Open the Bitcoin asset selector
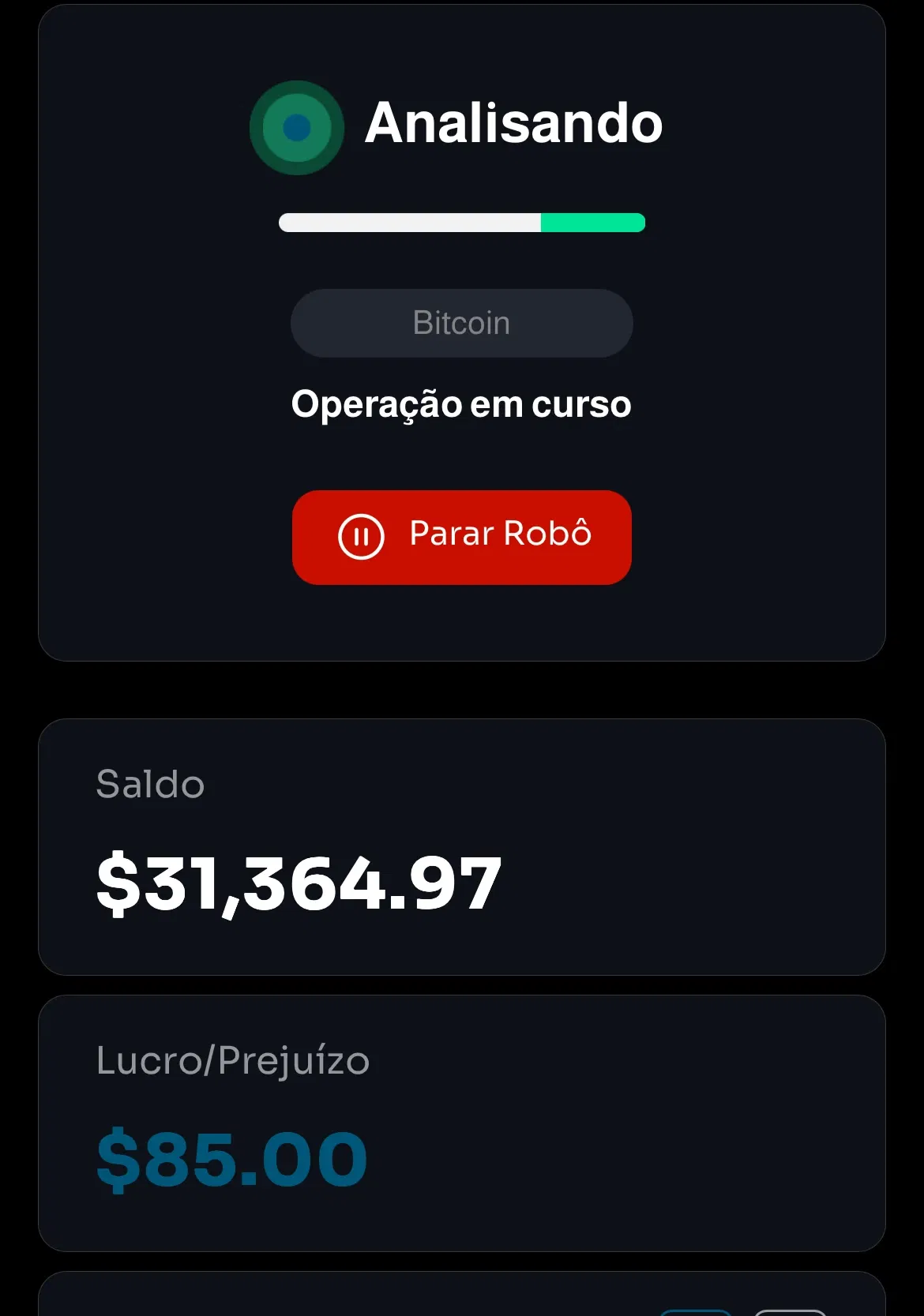 click(x=462, y=323)
